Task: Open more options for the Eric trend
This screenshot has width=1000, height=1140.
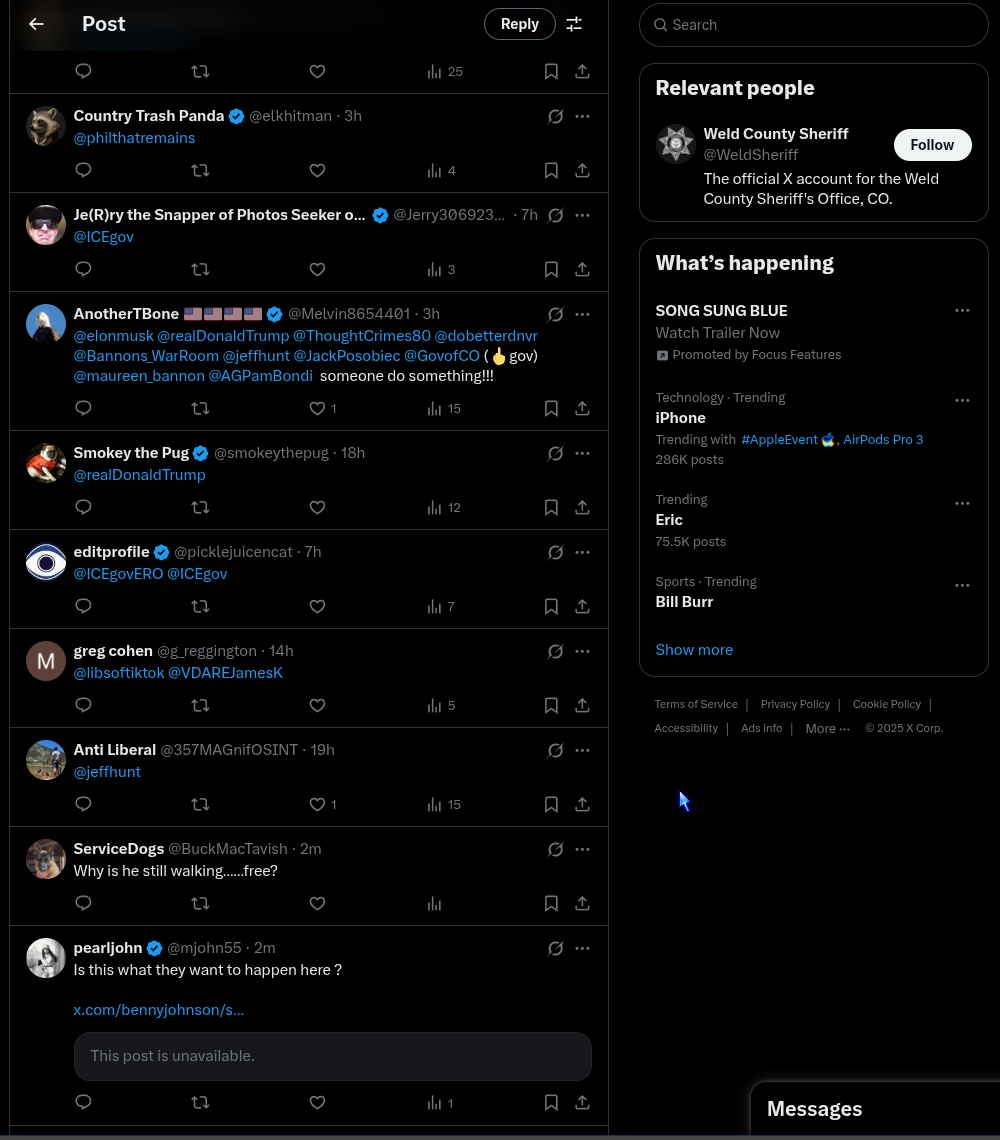Action: point(962,503)
